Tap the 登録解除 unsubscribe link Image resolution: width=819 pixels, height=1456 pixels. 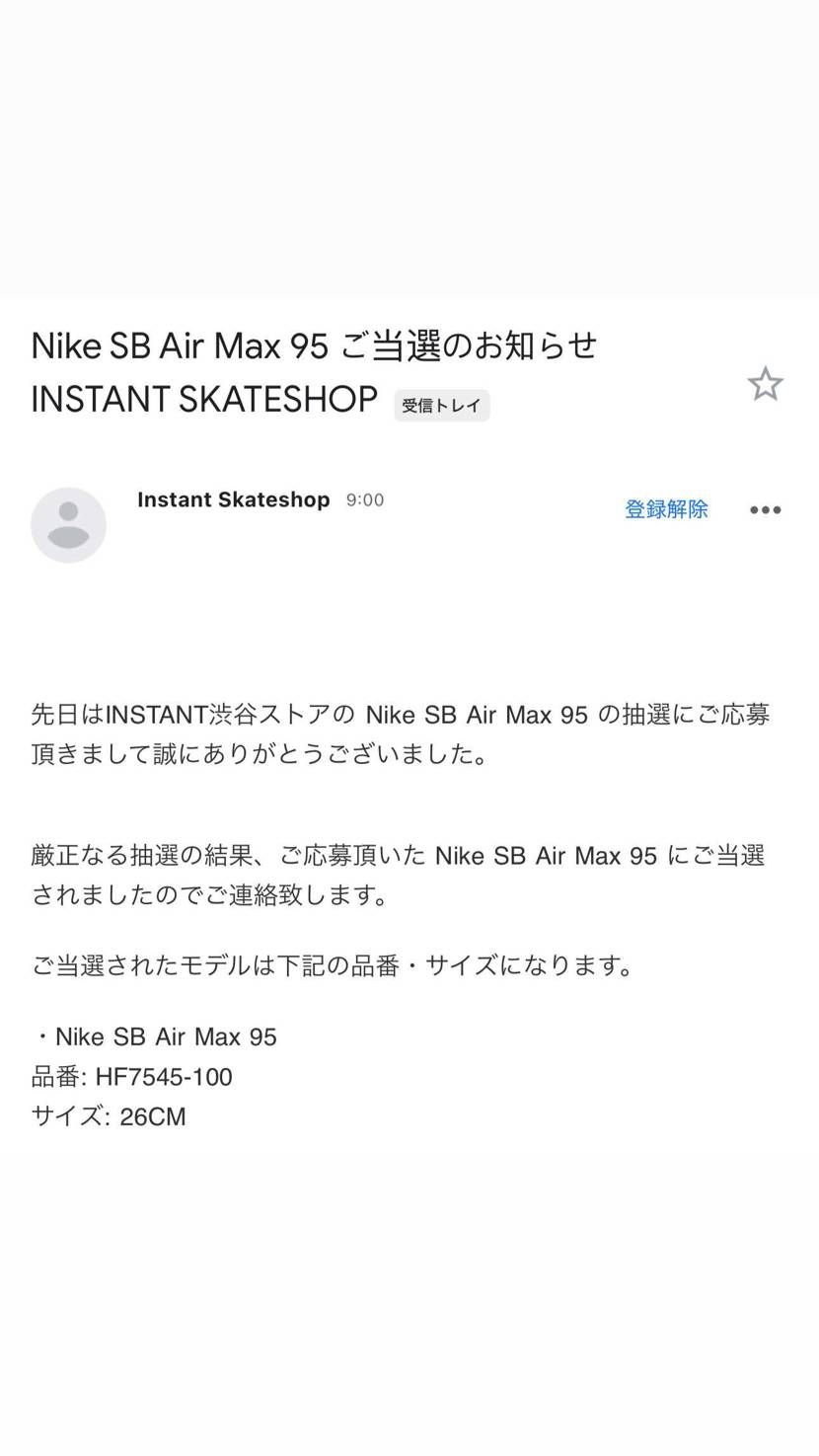click(x=666, y=509)
